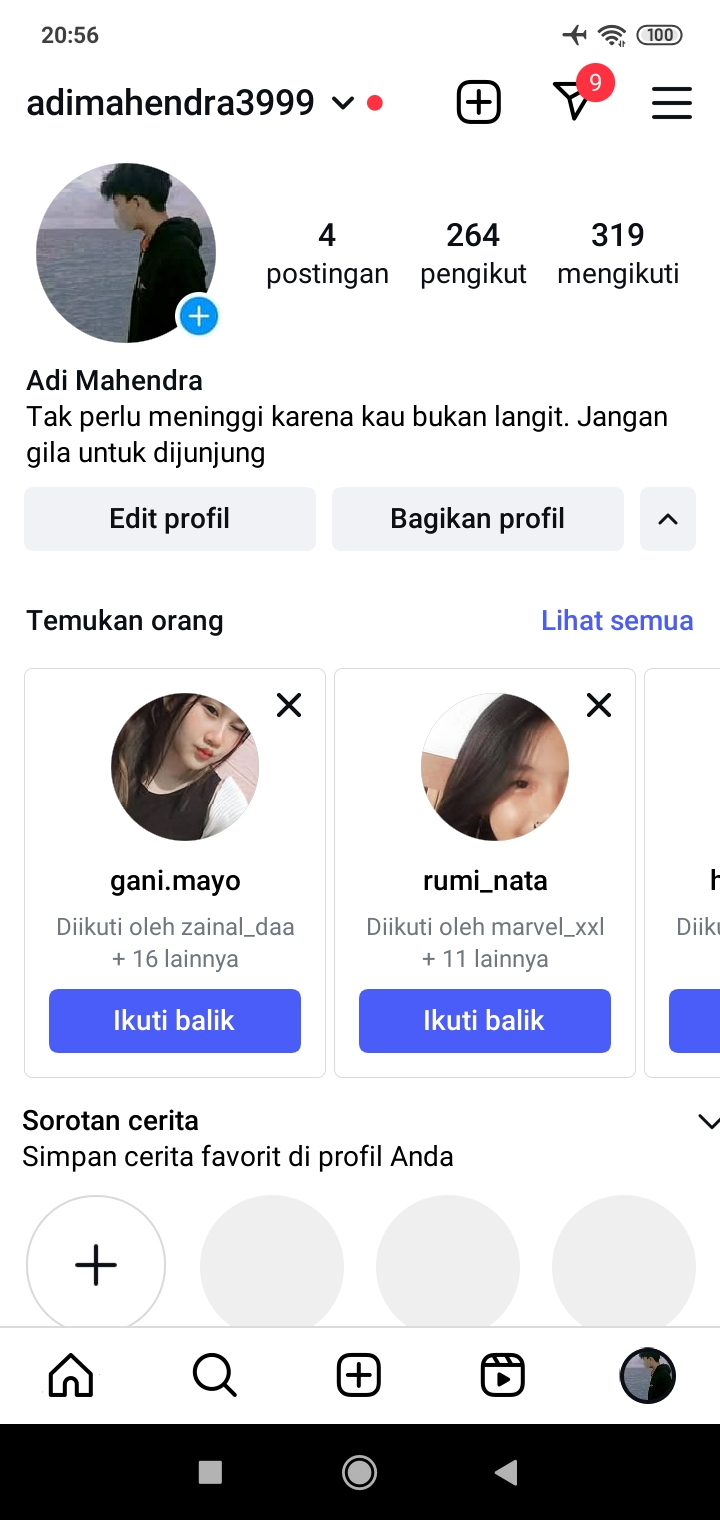Open the account switcher next to adimahendra3999
The width and height of the screenshot is (720, 1520).
pyautogui.click(x=343, y=103)
